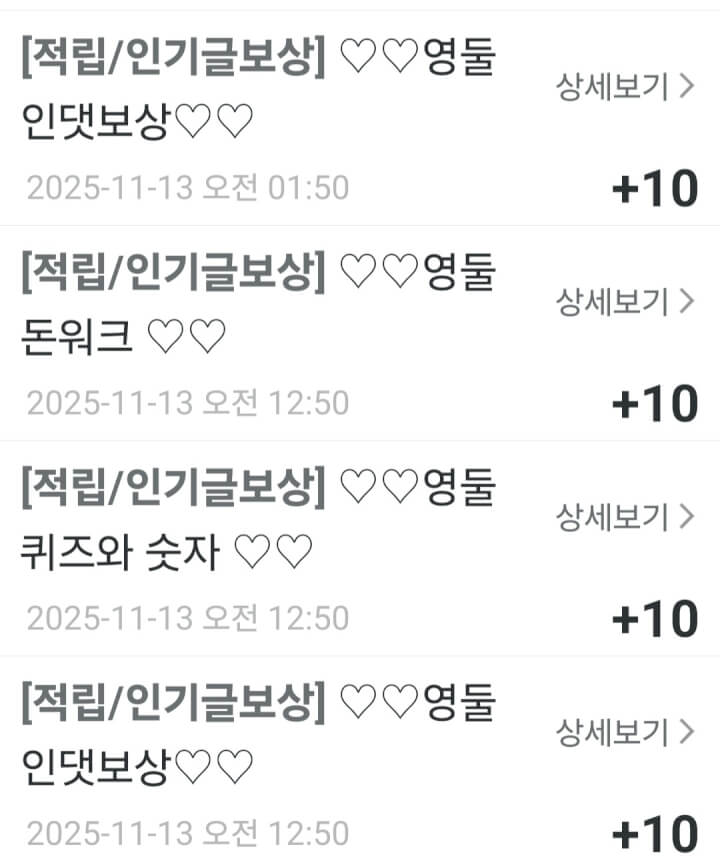This screenshot has width=720, height=859.
Task: Open 상세보기 for 인댓보상 at 오전 01:50
Action: 624,87
